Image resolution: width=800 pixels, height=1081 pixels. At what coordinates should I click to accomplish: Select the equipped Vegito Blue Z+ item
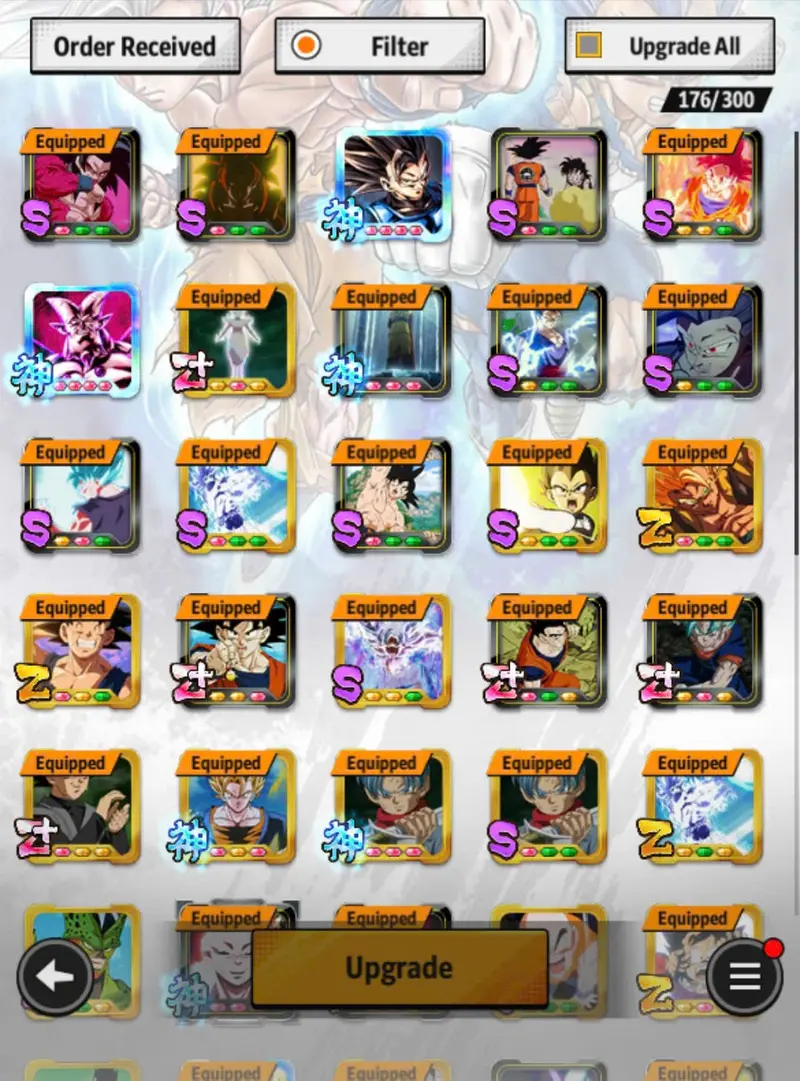[x=705, y=653]
